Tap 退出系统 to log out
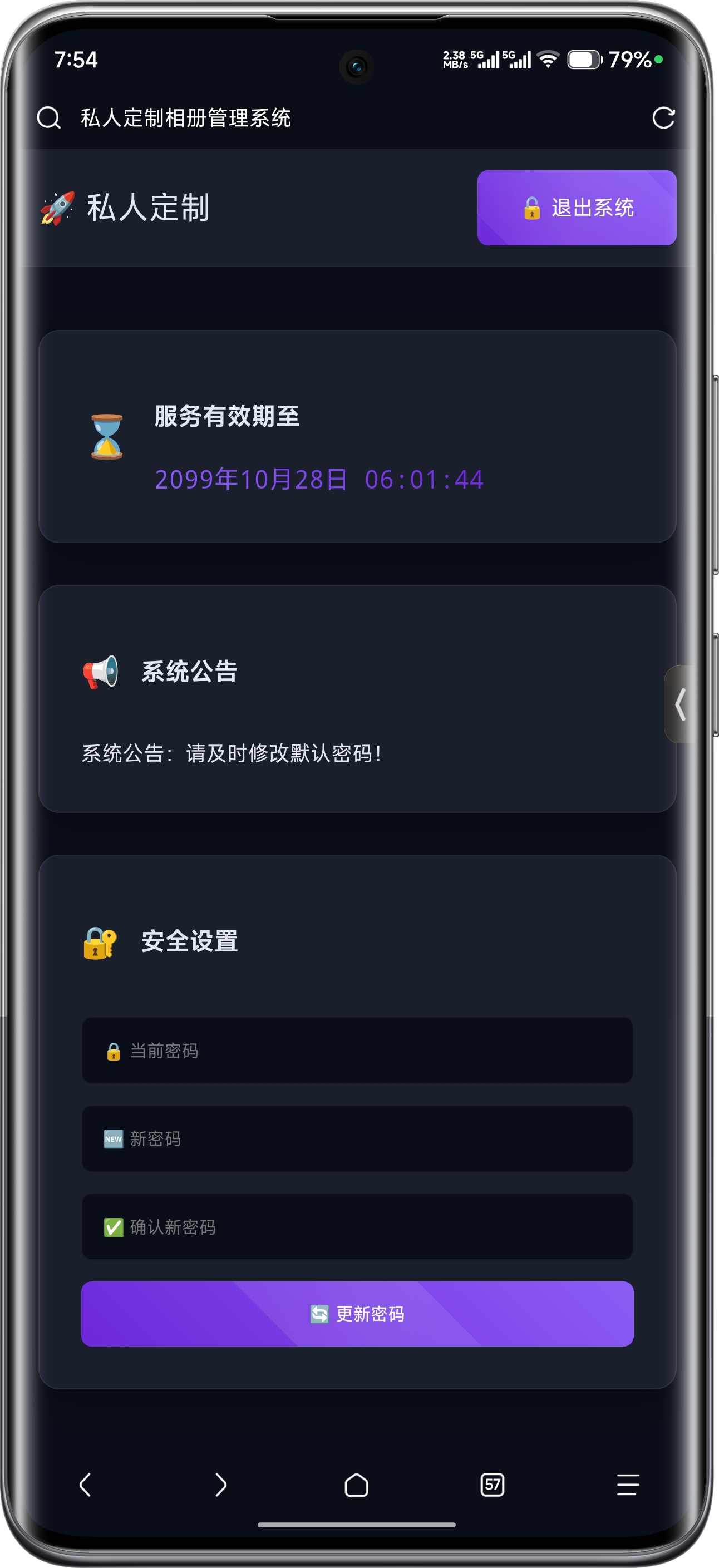719x1568 pixels. [577, 208]
